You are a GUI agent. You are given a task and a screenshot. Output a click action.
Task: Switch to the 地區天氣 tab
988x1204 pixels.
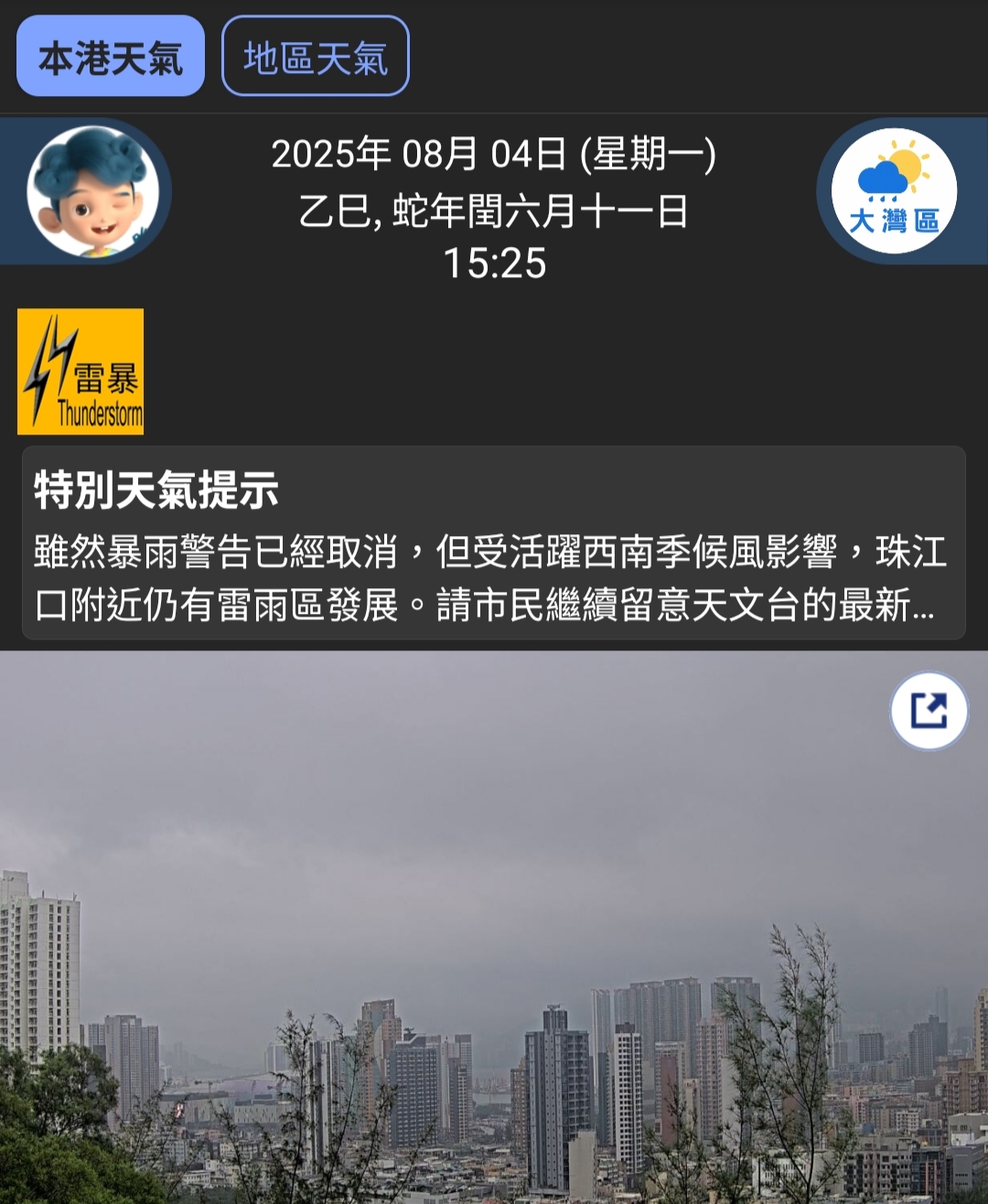pyautogui.click(x=315, y=57)
